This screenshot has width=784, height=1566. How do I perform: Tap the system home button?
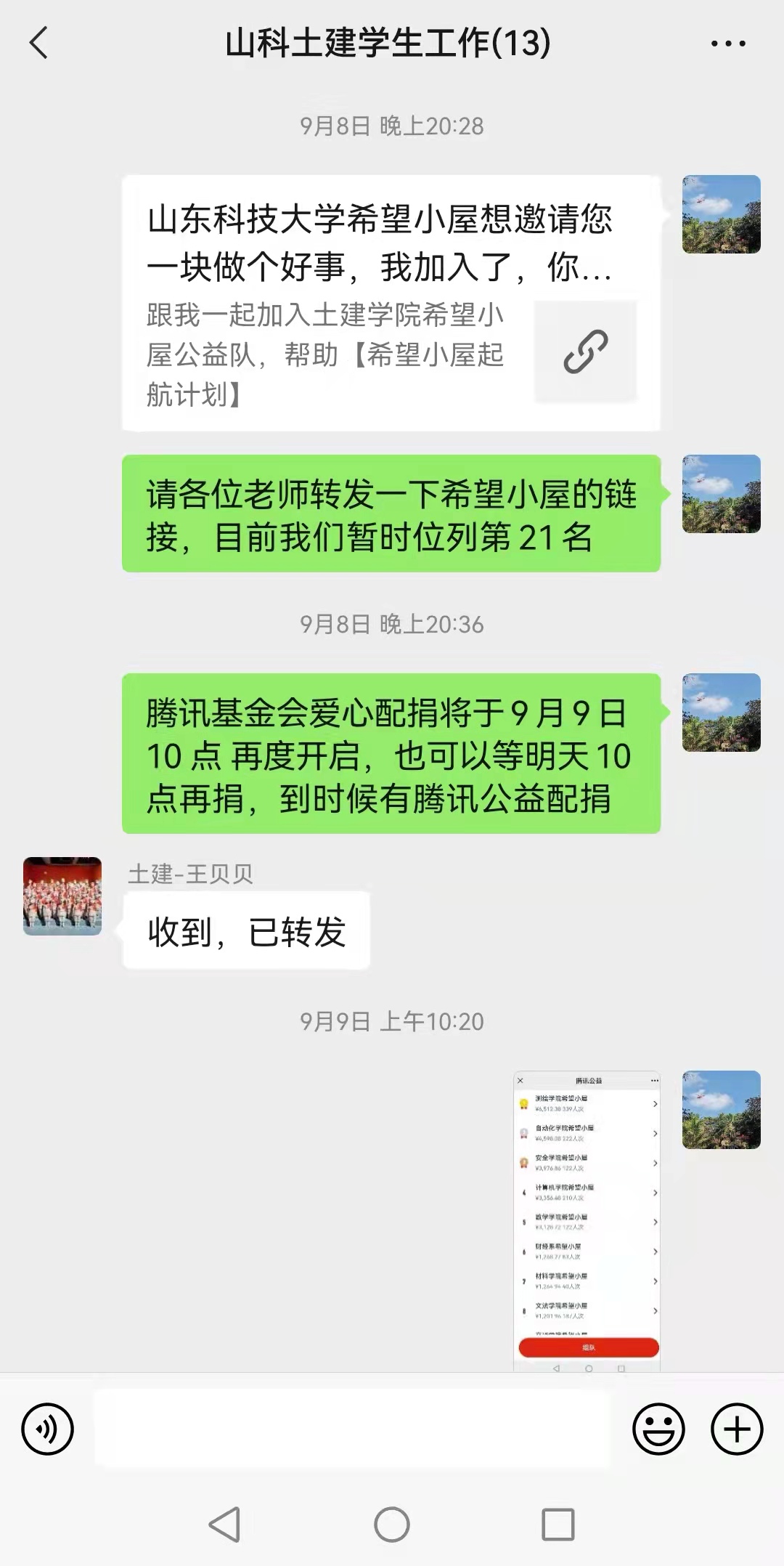tap(392, 1524)
